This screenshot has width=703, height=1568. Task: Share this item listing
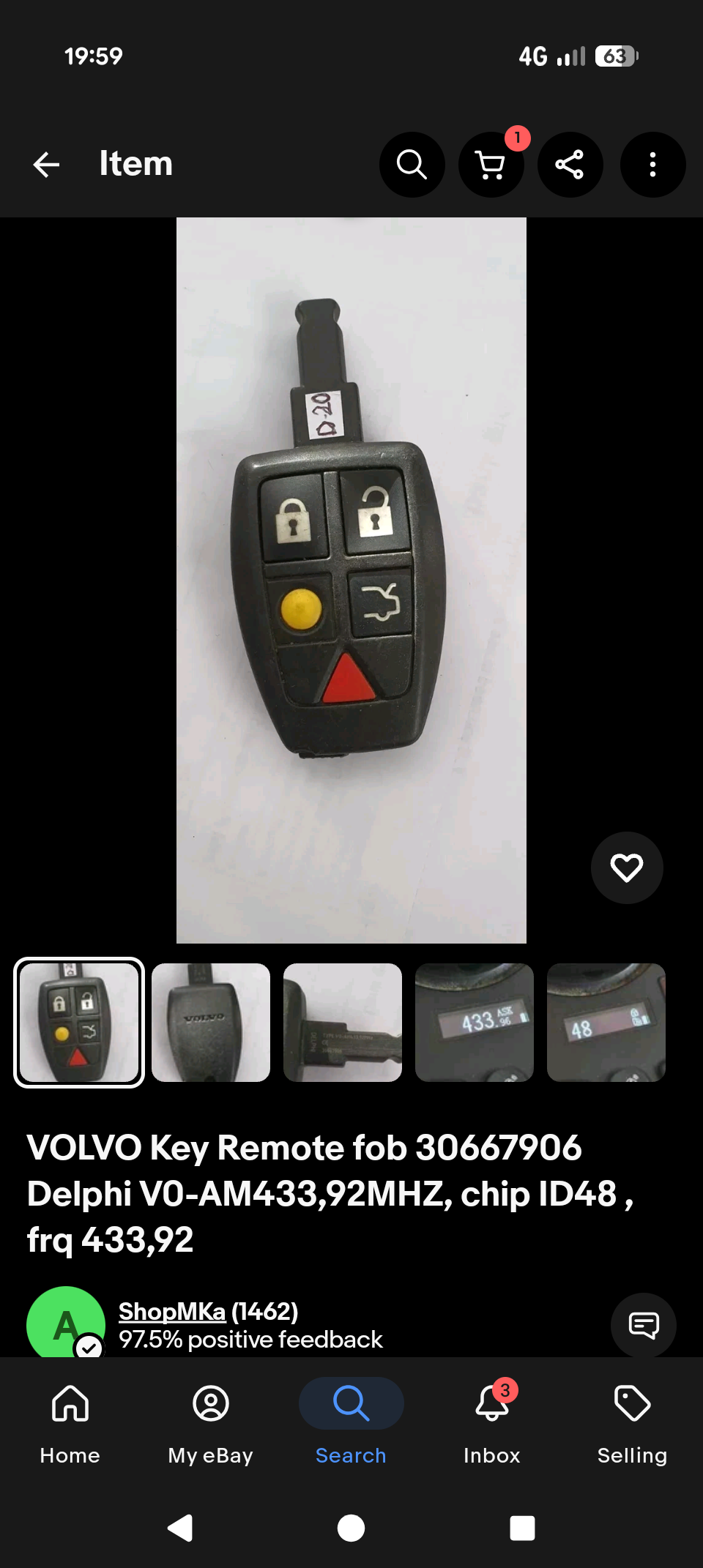click(570, 165)
